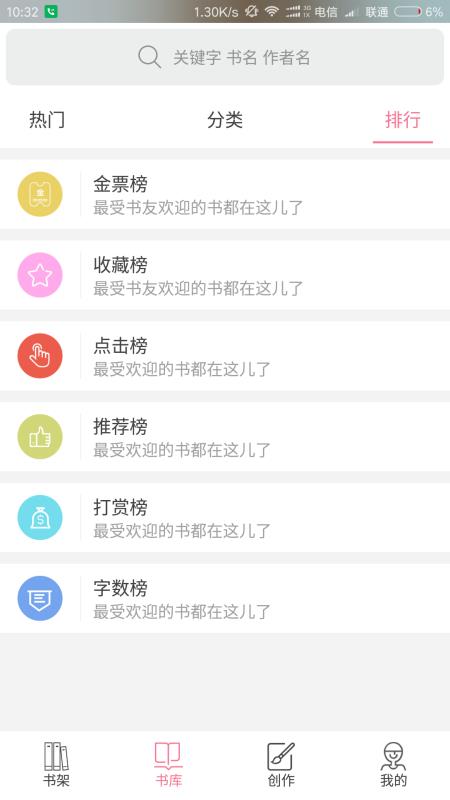View the 字数榜 ranking
This screenshot has height=800, width=450.
[x=225, y=598]
